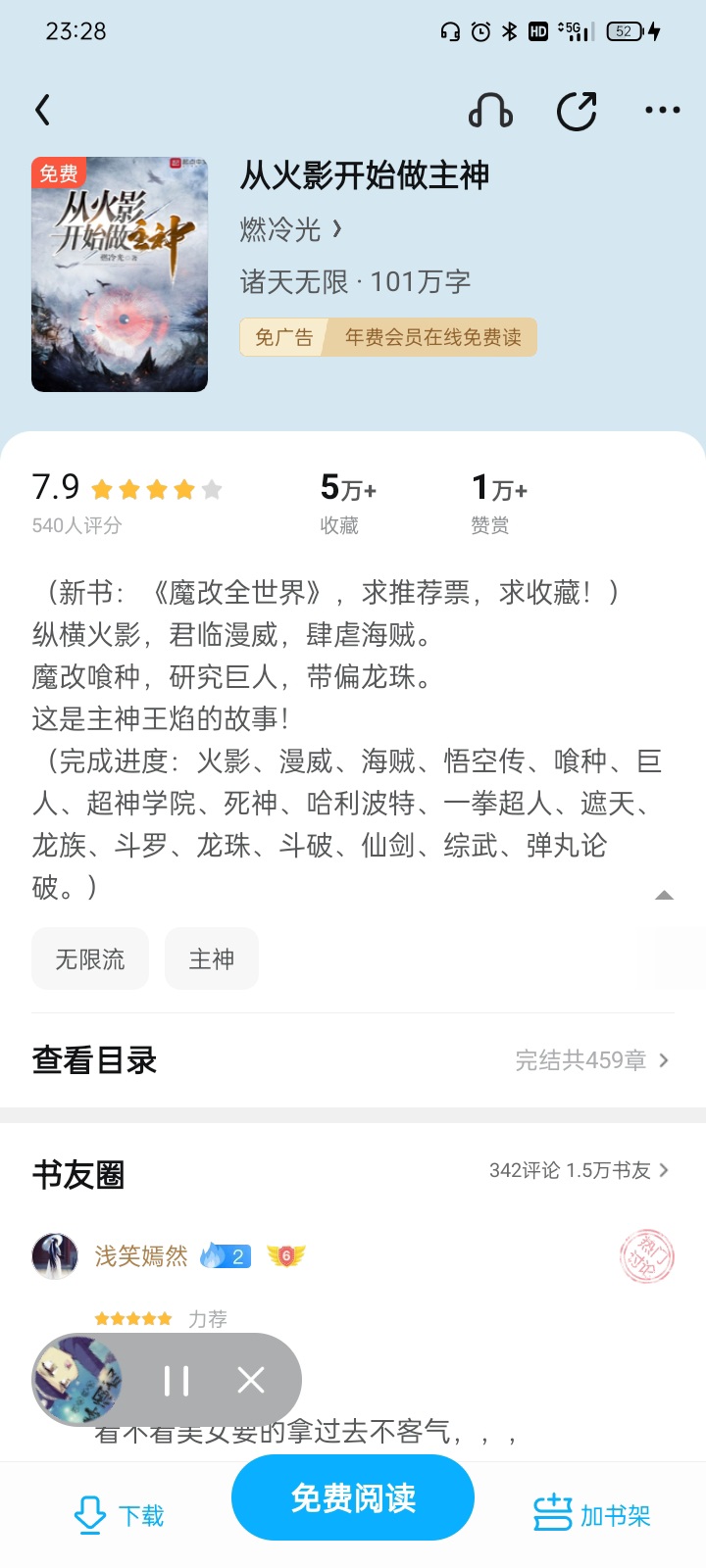This screenshot has width=706, height=1568.
Task: Open the three-dot overflow menu
Action: coord(663,110)
